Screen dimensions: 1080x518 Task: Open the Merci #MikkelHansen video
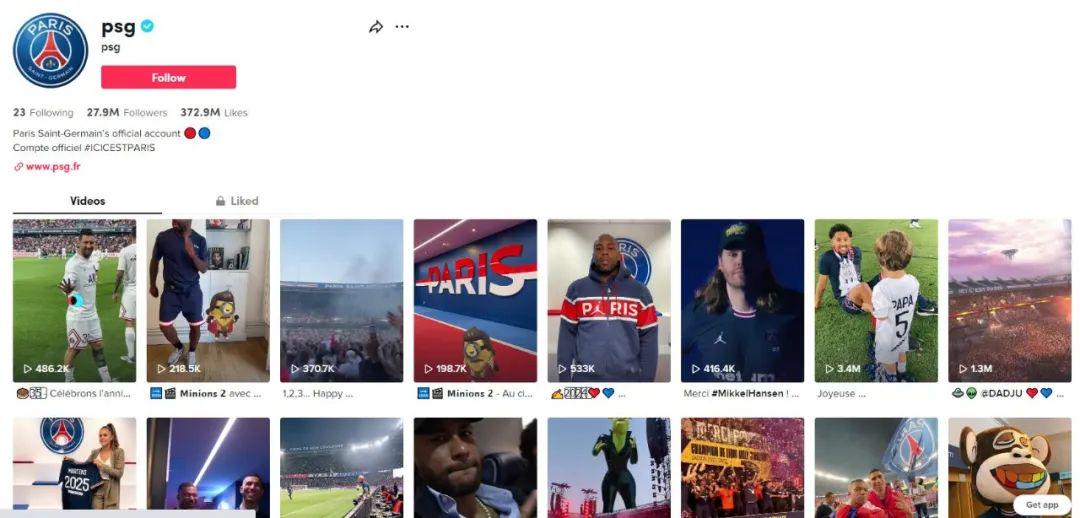click(742, 300)
